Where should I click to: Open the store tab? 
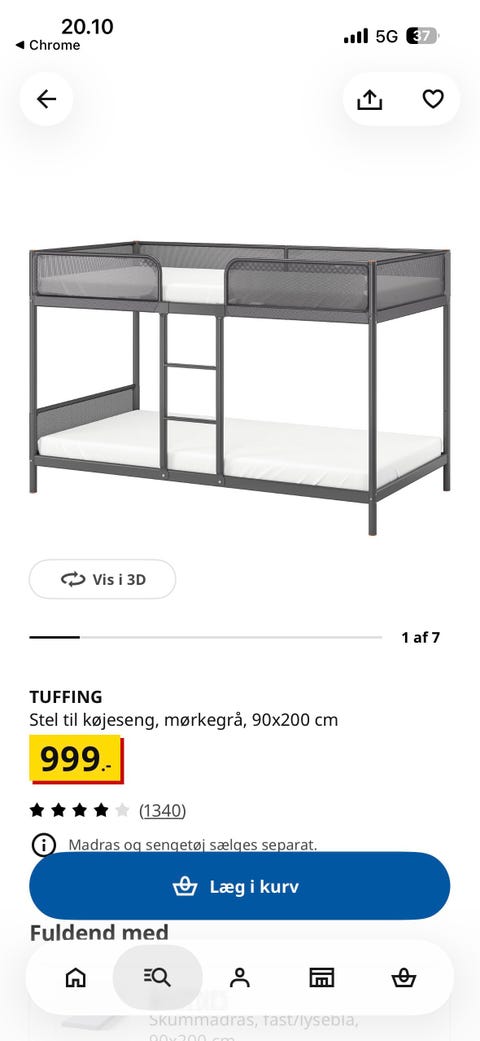coord(322,978)
